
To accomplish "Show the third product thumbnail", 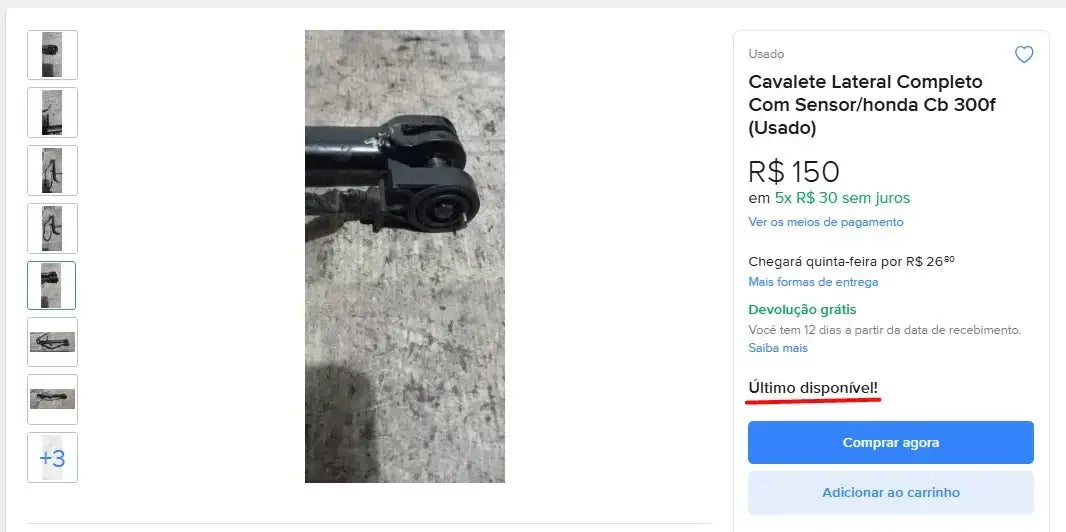I will (52, 170).
